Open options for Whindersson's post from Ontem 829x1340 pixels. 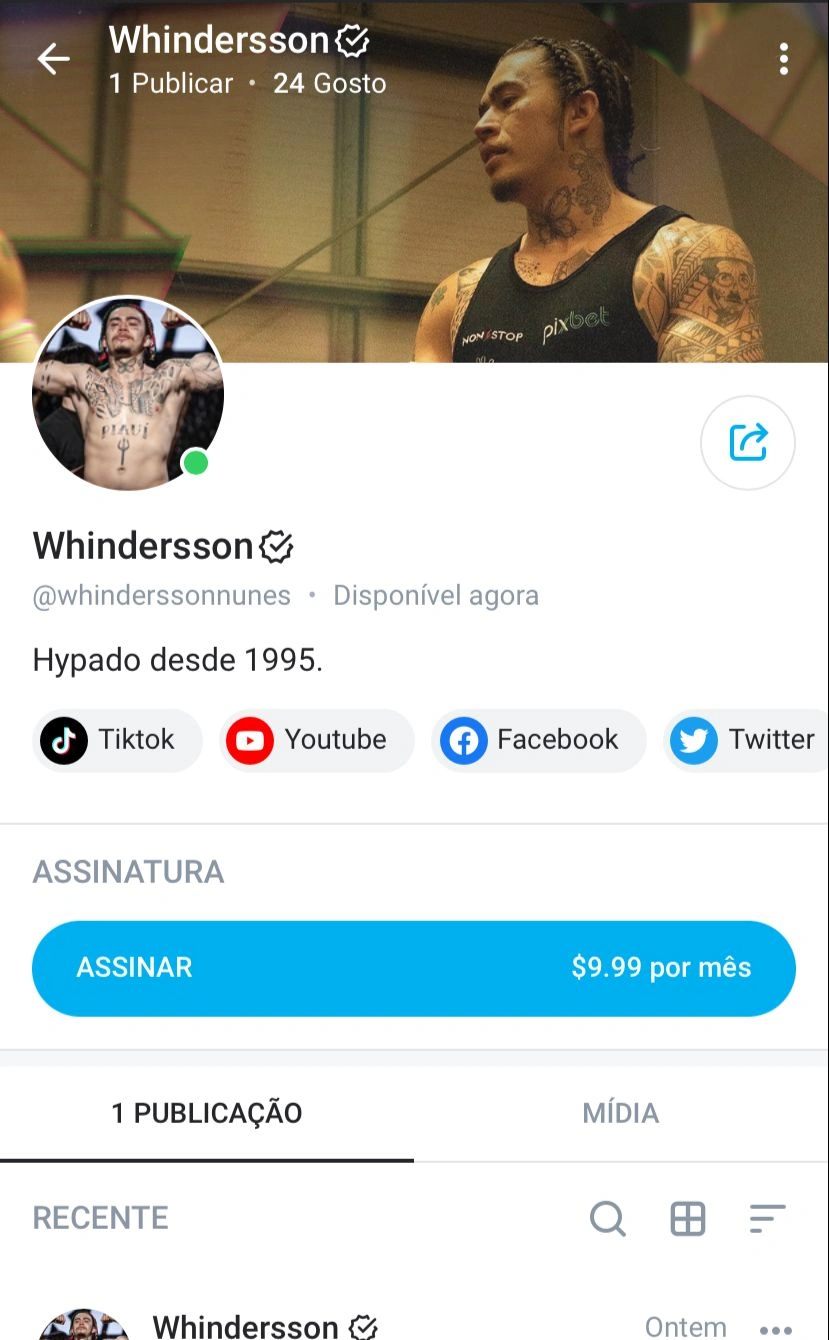[x=775, y=1329]
